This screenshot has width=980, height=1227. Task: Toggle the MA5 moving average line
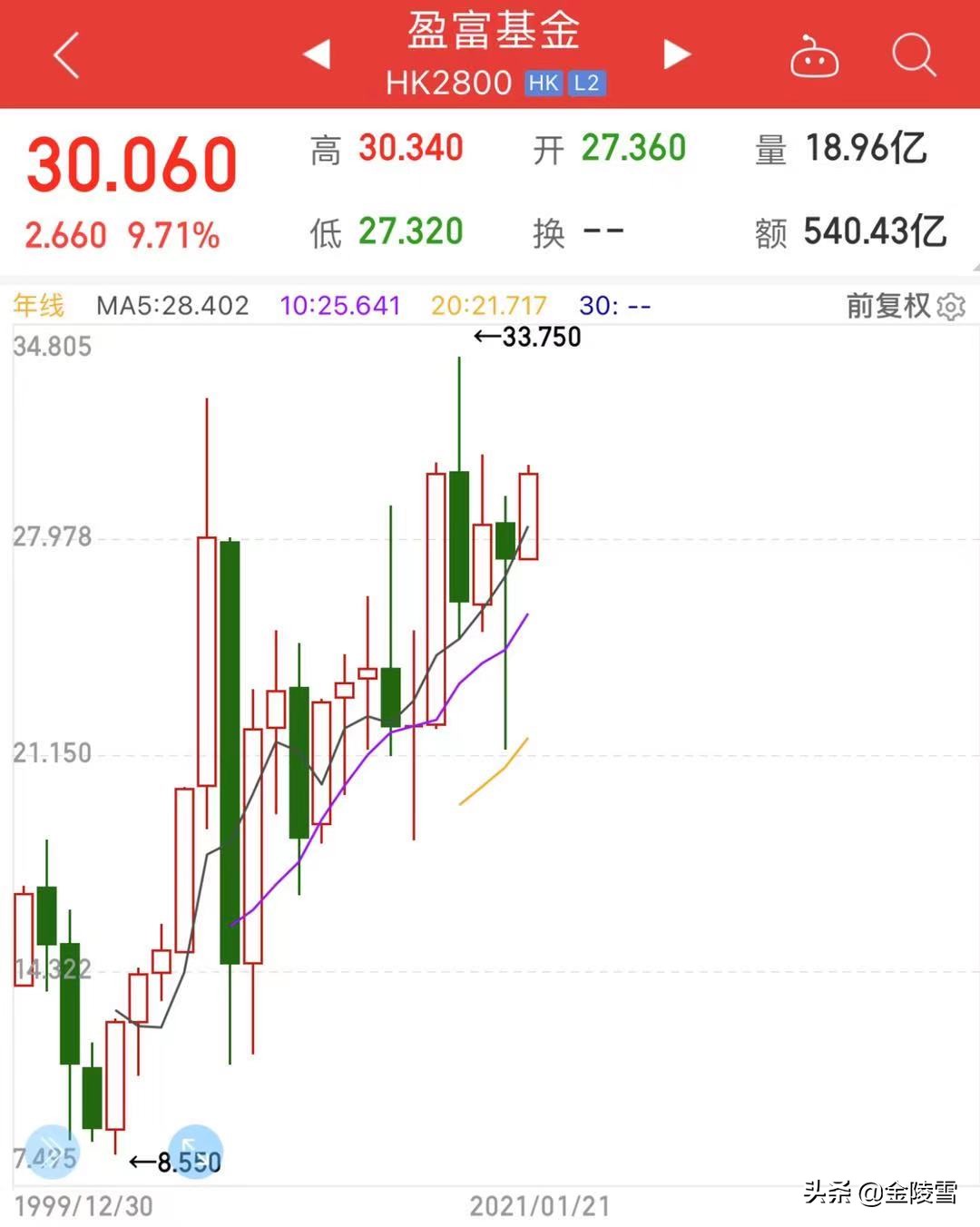[x=171, y=306]
